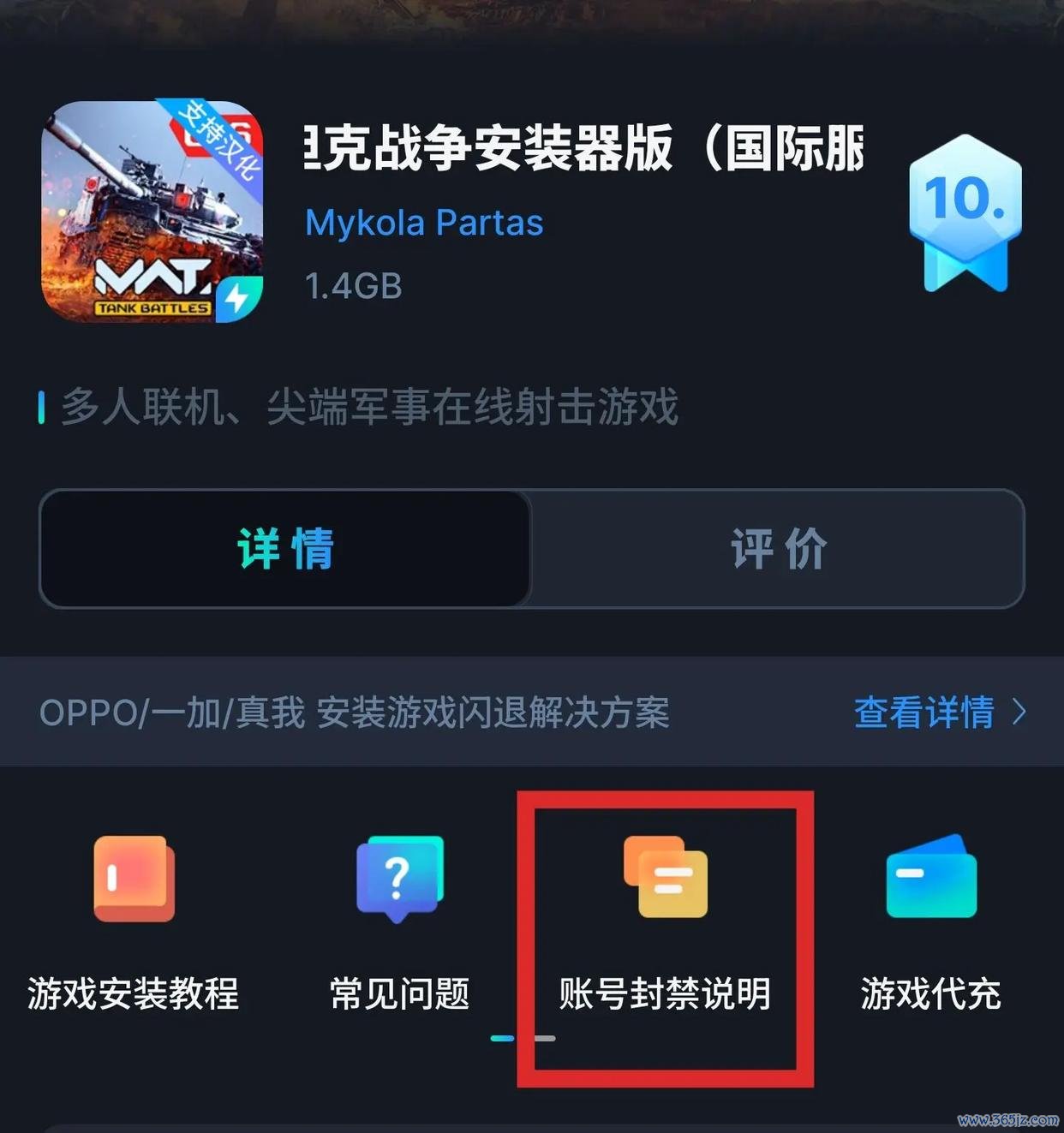Switch to the 详情 tab
The width and height of the screenshot is (1064, 1133).
(x=285, y=549)
